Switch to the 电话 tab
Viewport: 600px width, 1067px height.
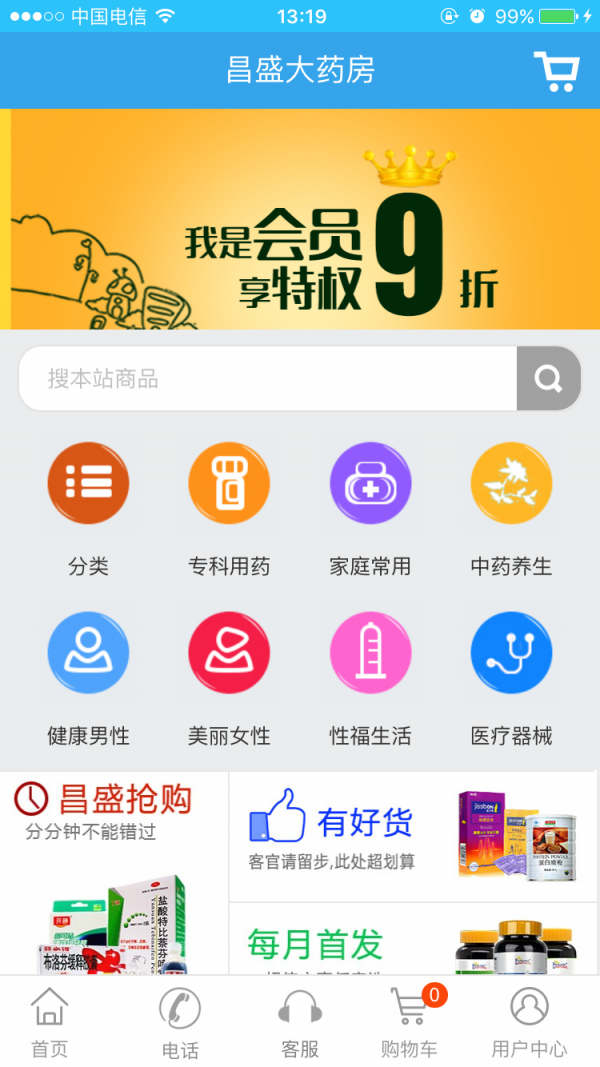tap(180, 1022)
